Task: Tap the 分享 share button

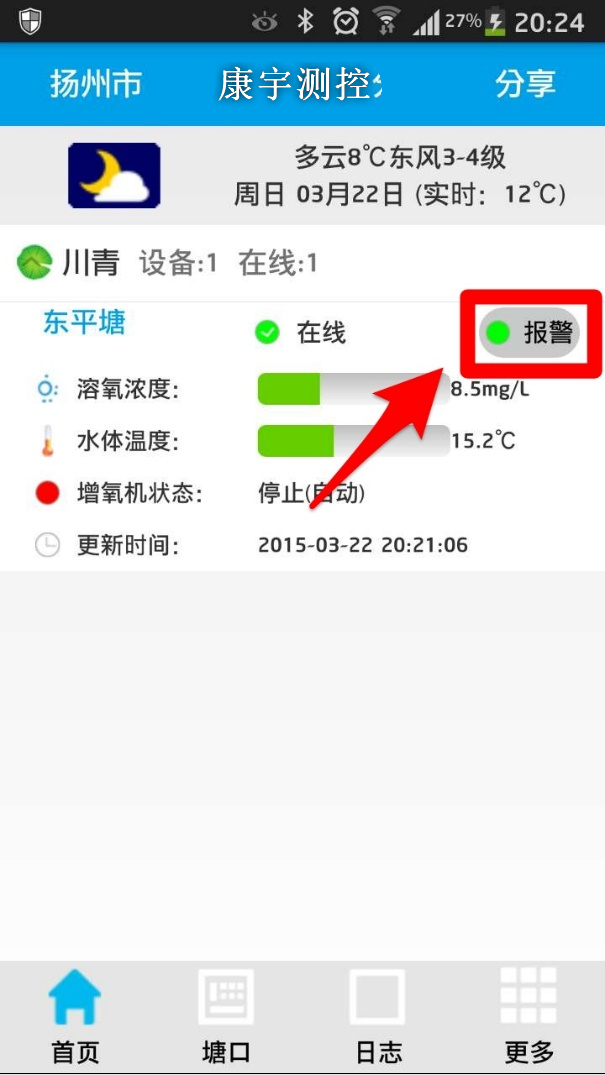Action: tap(525, 84)
